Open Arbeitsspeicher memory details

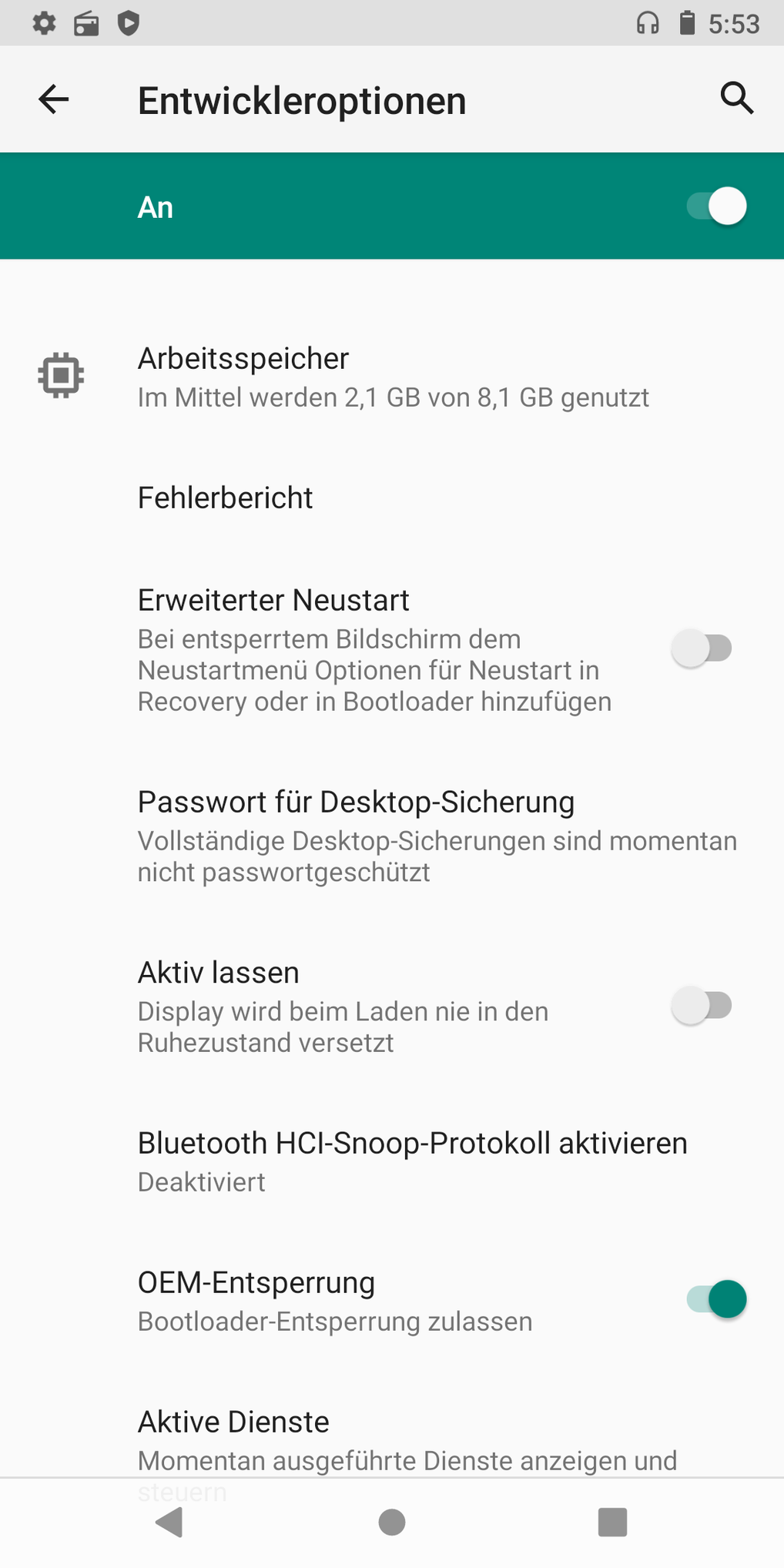(392, 377)
